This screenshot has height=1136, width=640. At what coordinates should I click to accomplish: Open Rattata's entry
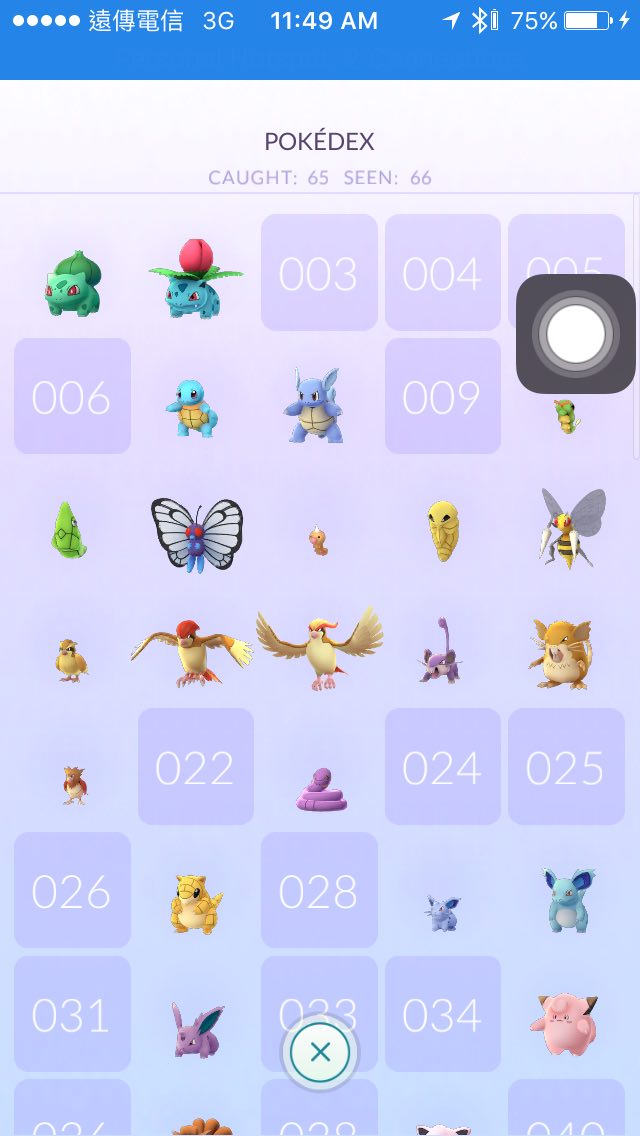click(x=440, y=651)
